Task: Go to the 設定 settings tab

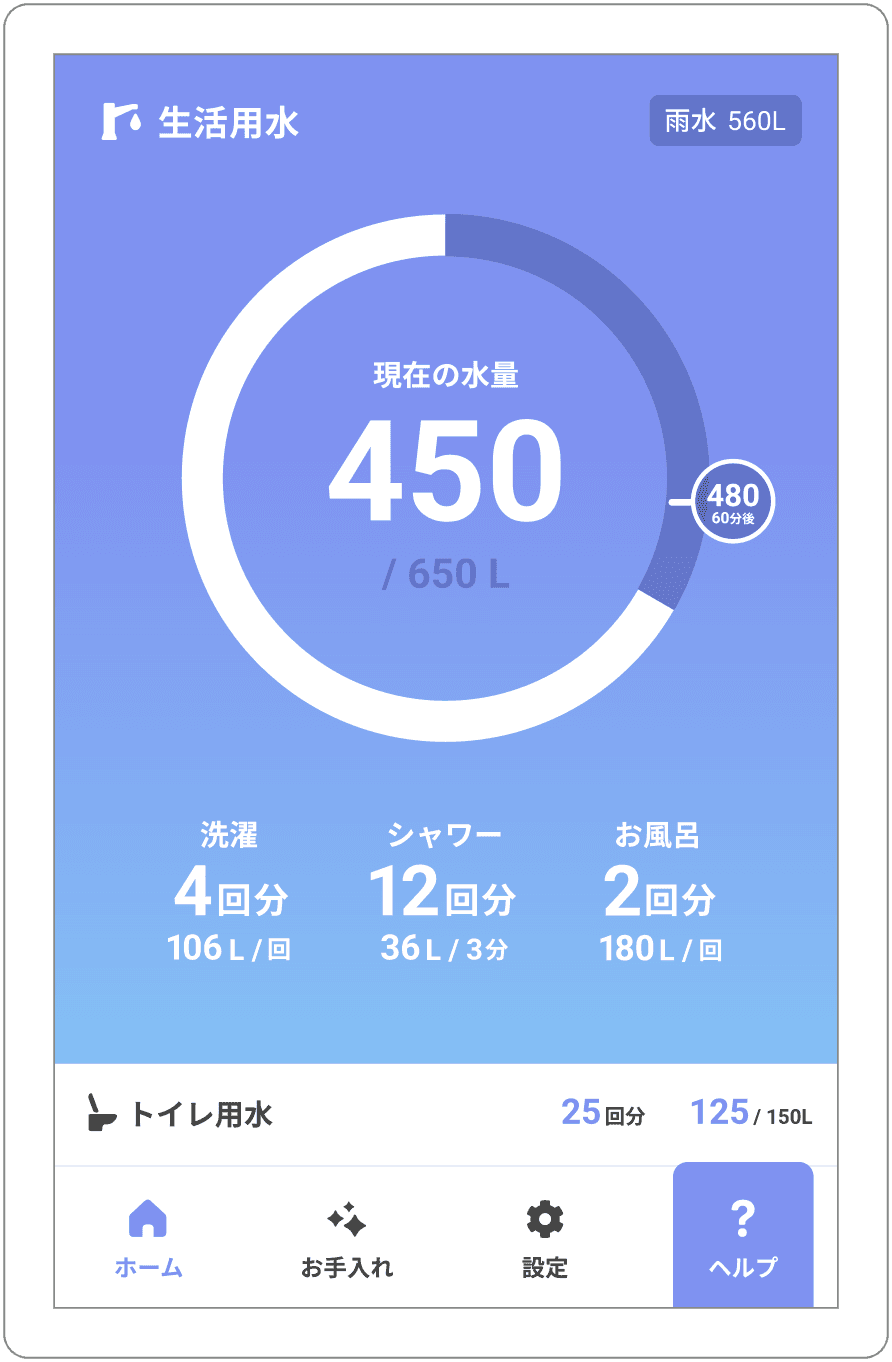Action: tap(545, 1238)
